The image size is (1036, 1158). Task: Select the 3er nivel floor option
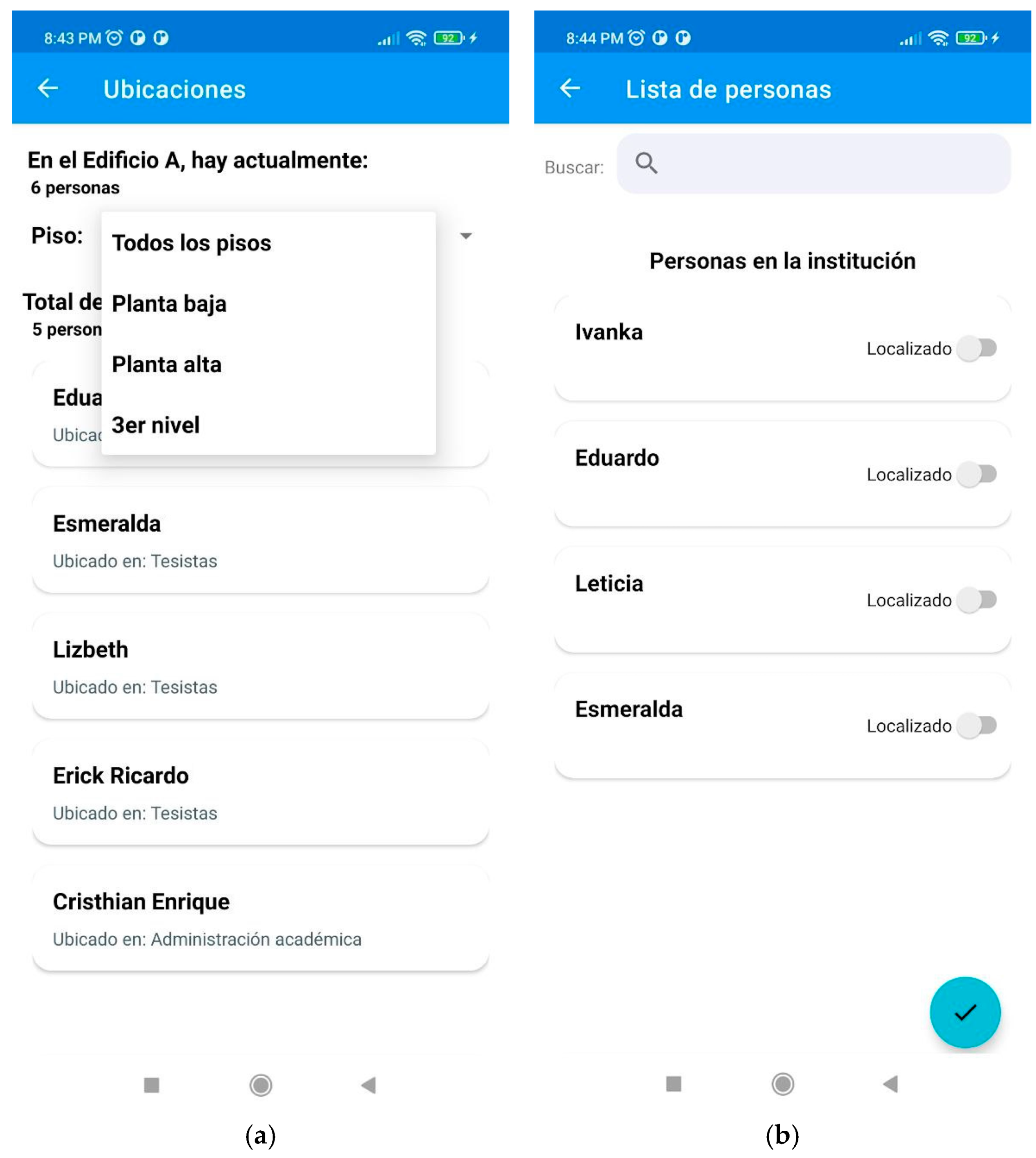[x=155, y=425]
